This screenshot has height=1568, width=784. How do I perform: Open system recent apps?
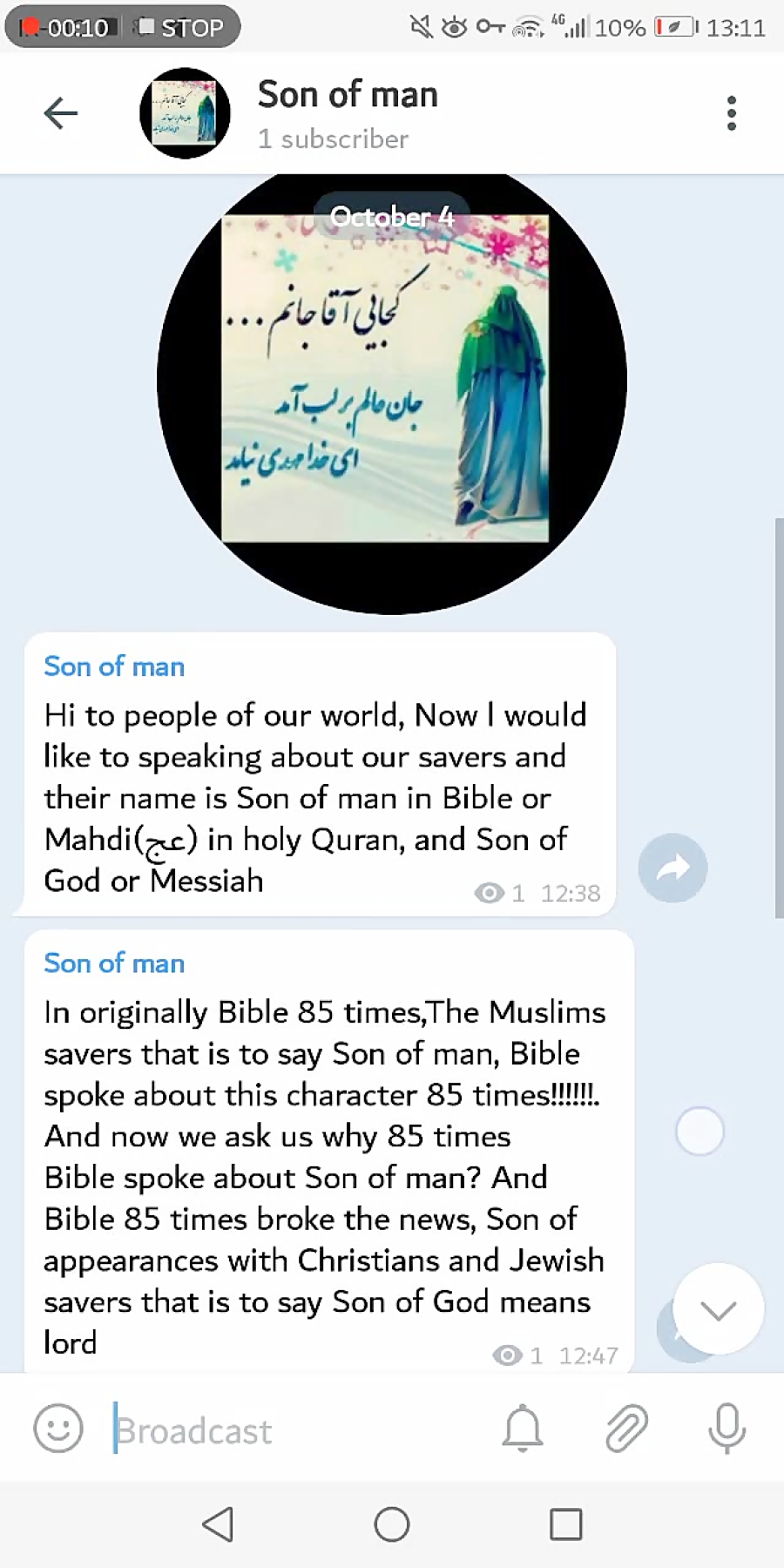tap(566, 1524)
